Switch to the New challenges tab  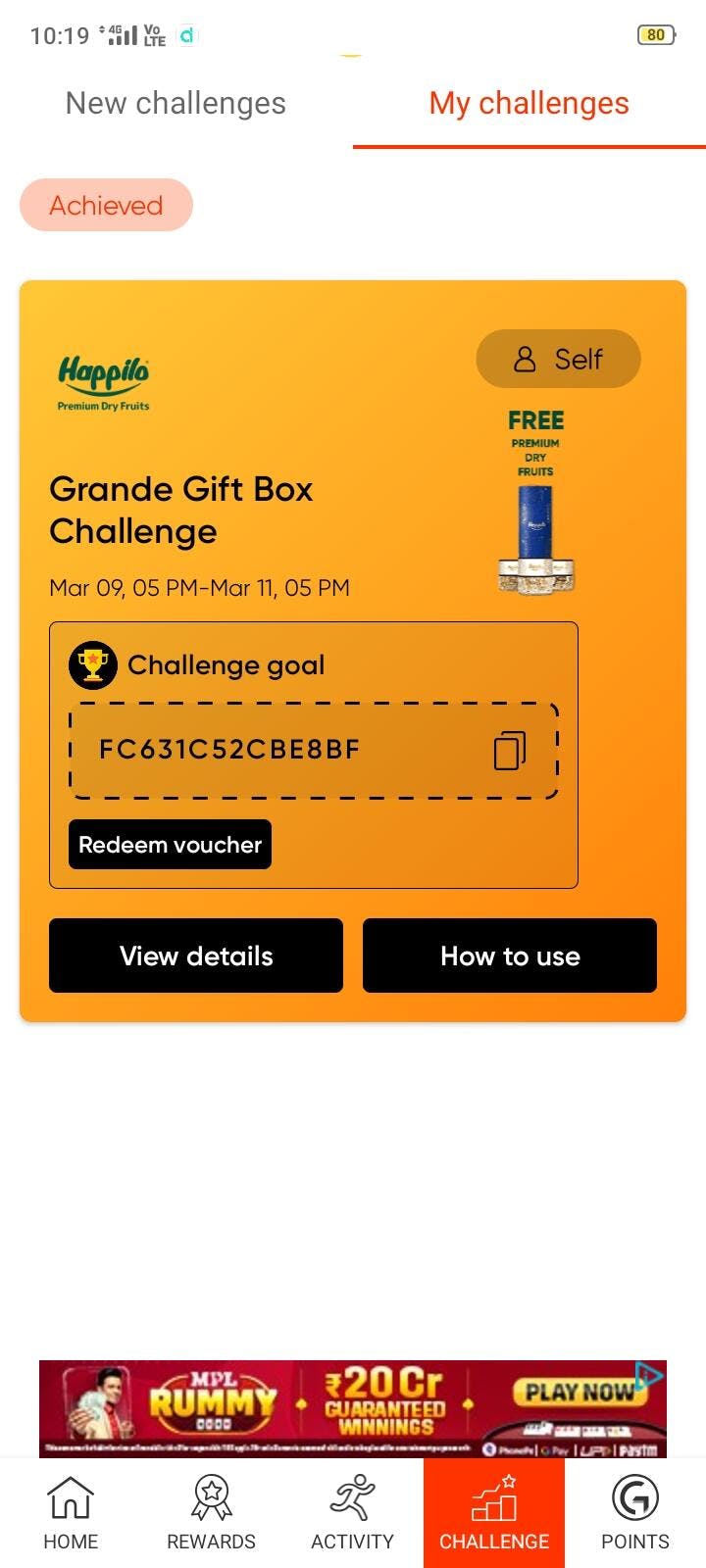[x=176, y=104]
